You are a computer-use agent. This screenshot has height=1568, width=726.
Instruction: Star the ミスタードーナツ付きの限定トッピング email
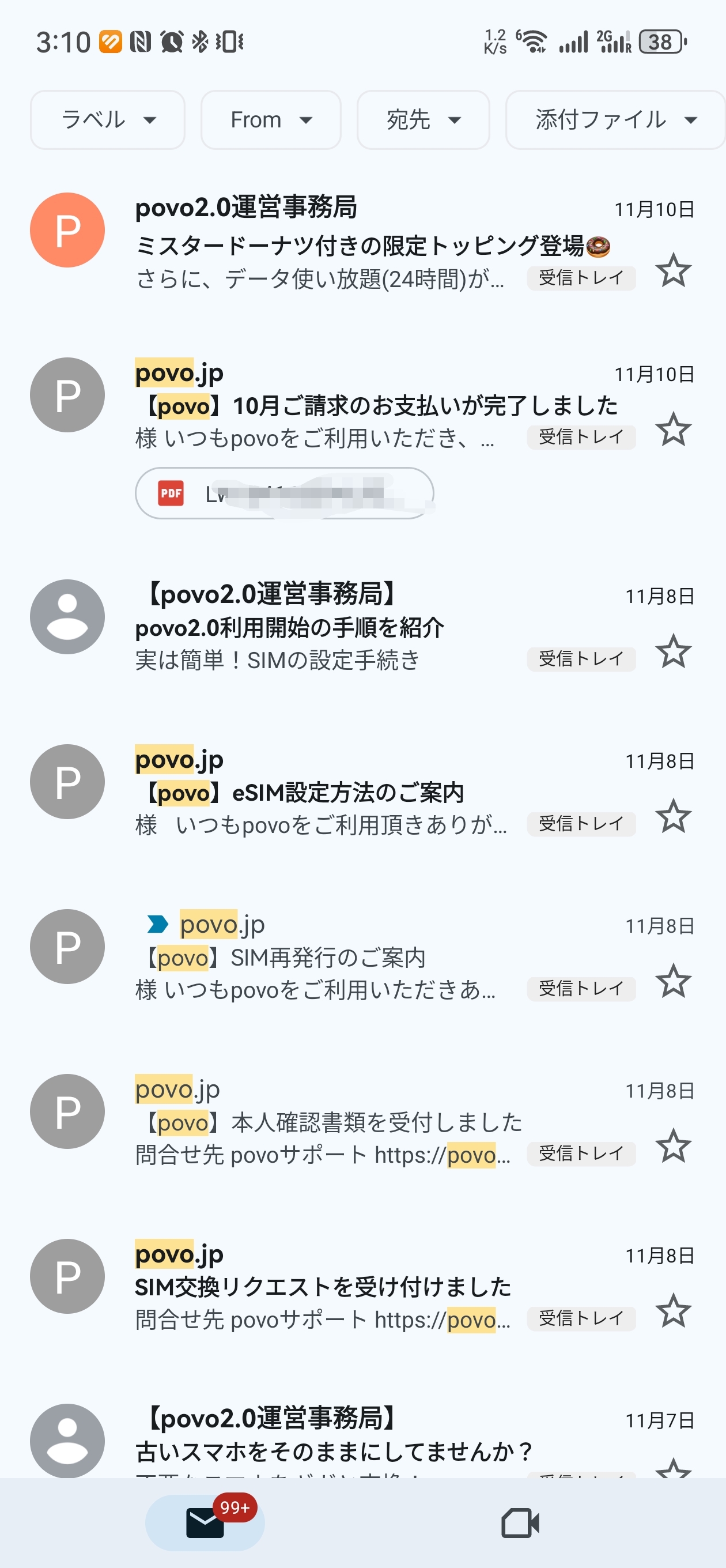tap(673, 271)
